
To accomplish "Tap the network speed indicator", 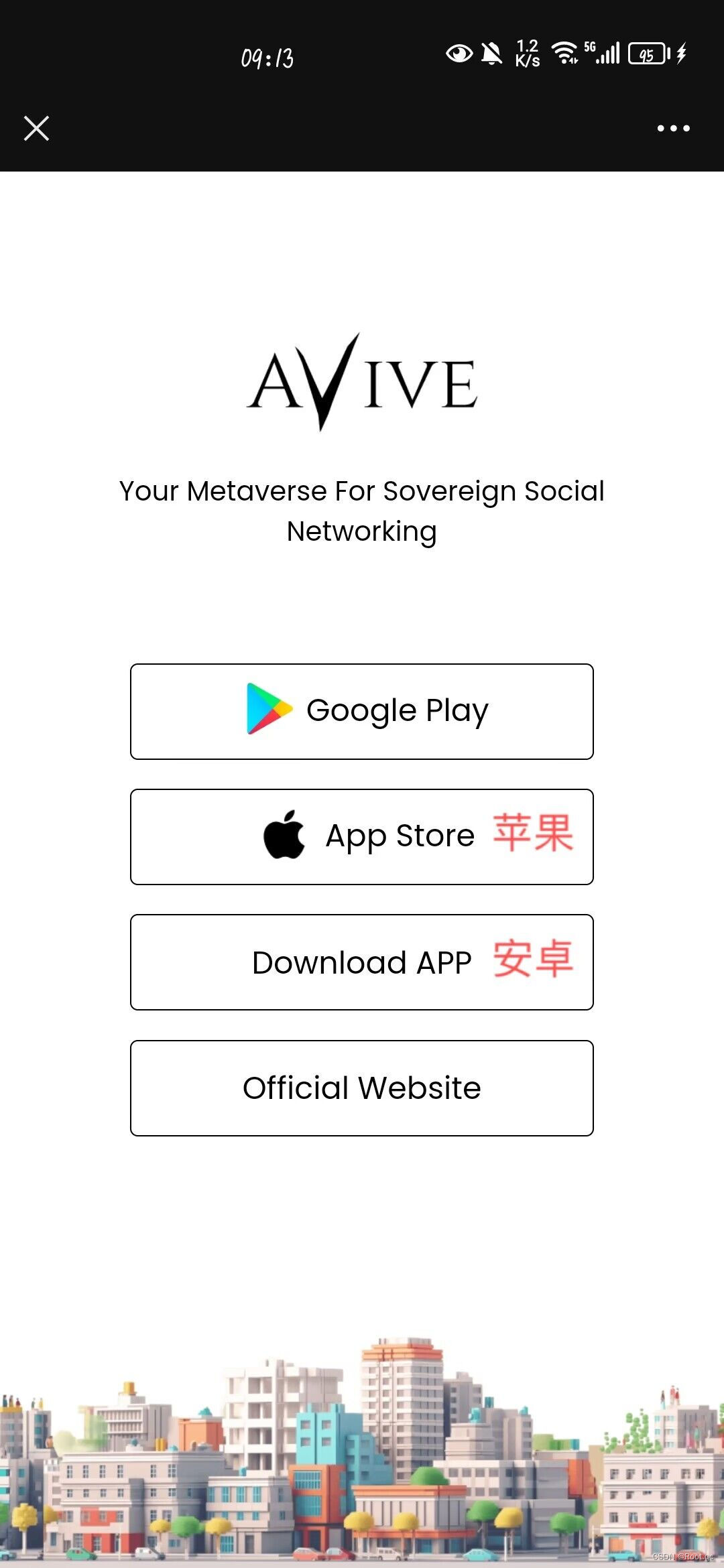I will click(528, 54).
